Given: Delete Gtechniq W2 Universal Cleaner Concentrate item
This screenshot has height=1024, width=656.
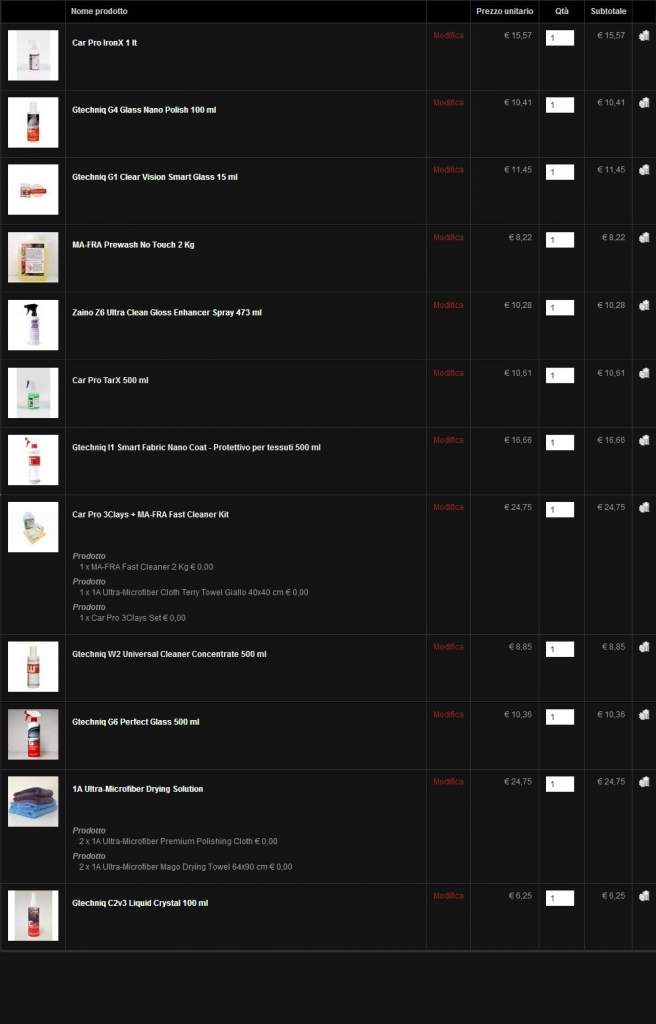Looking at the screenshot, I should point(644,647).
